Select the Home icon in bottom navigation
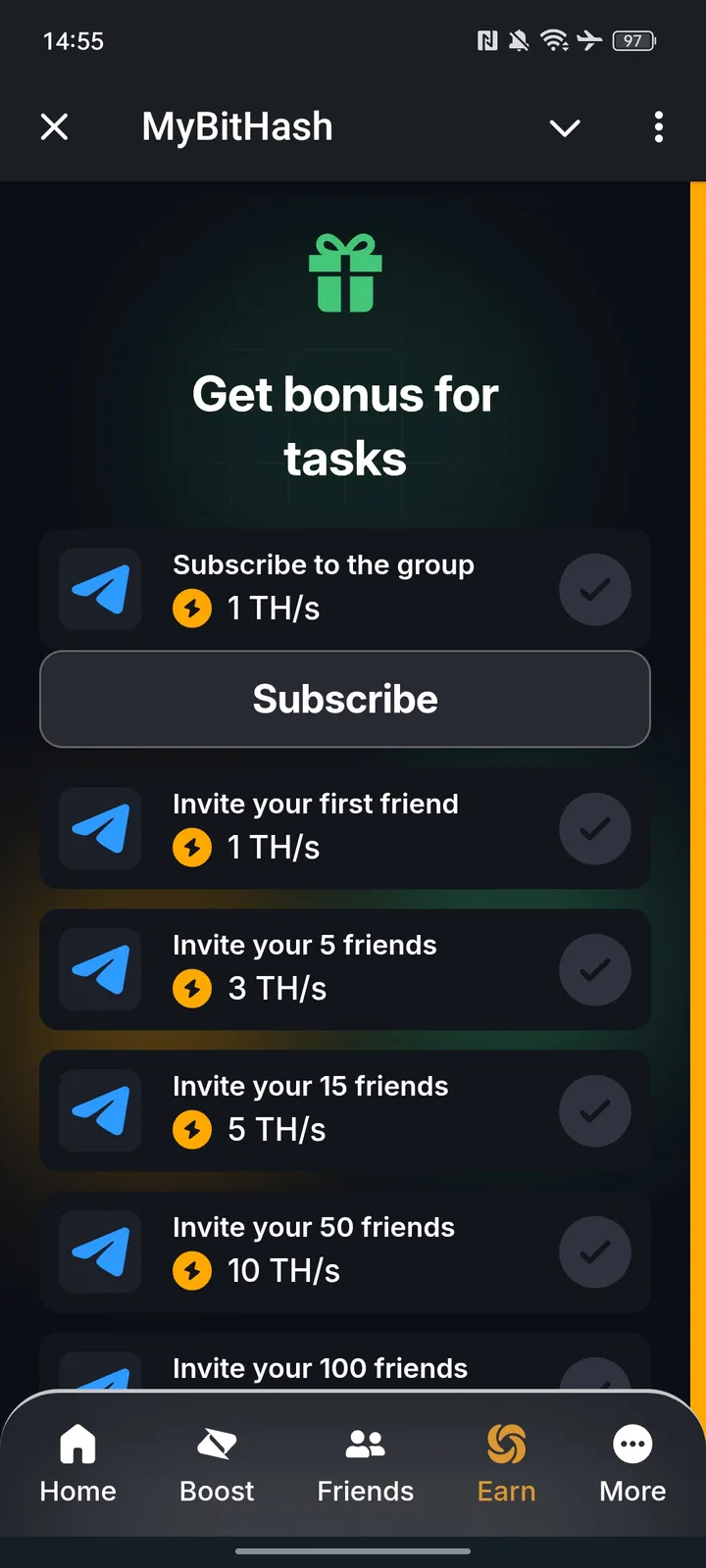Image resolution: width=706 pixels, height=1568 pixels. [77, 1444]
